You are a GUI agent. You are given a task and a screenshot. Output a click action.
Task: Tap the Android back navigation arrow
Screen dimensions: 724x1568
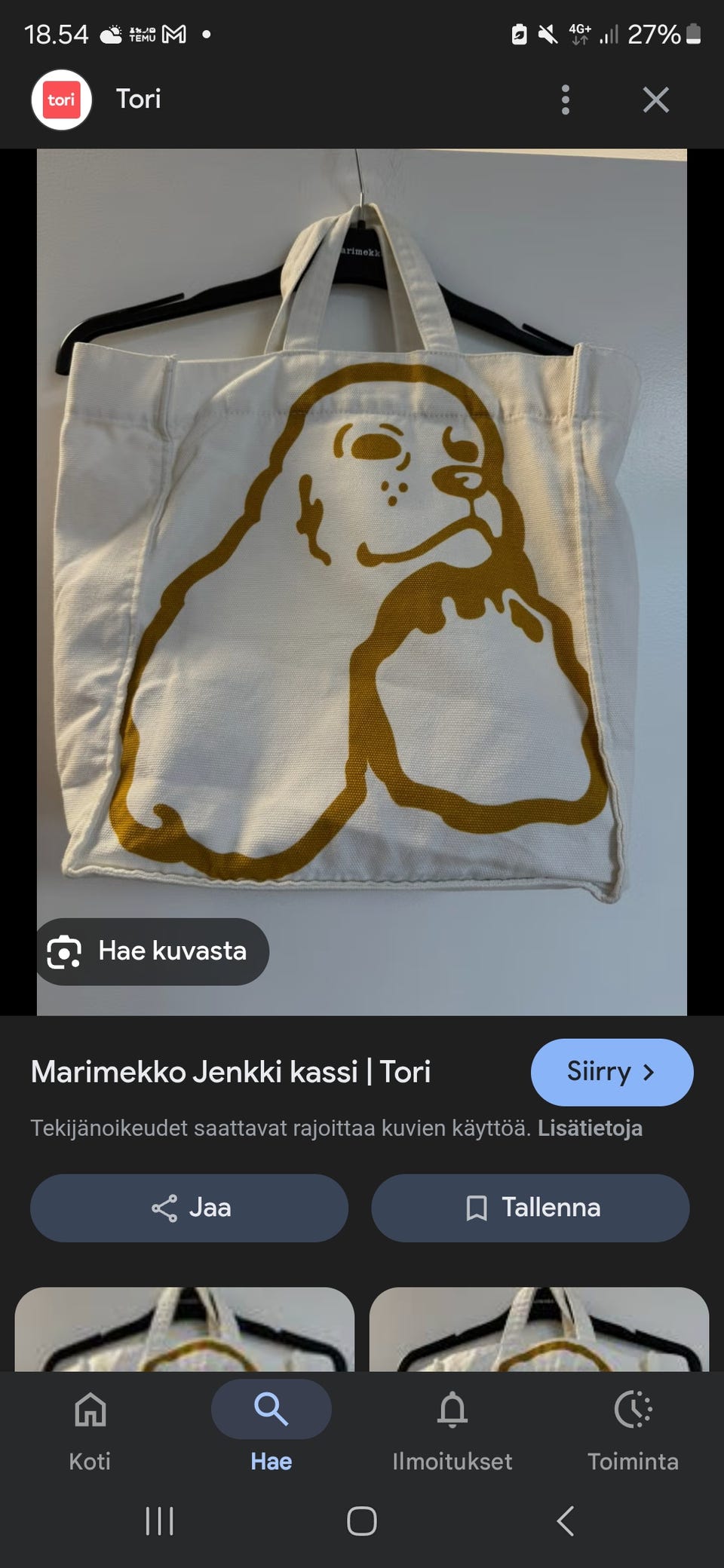tap(566, 1521)
